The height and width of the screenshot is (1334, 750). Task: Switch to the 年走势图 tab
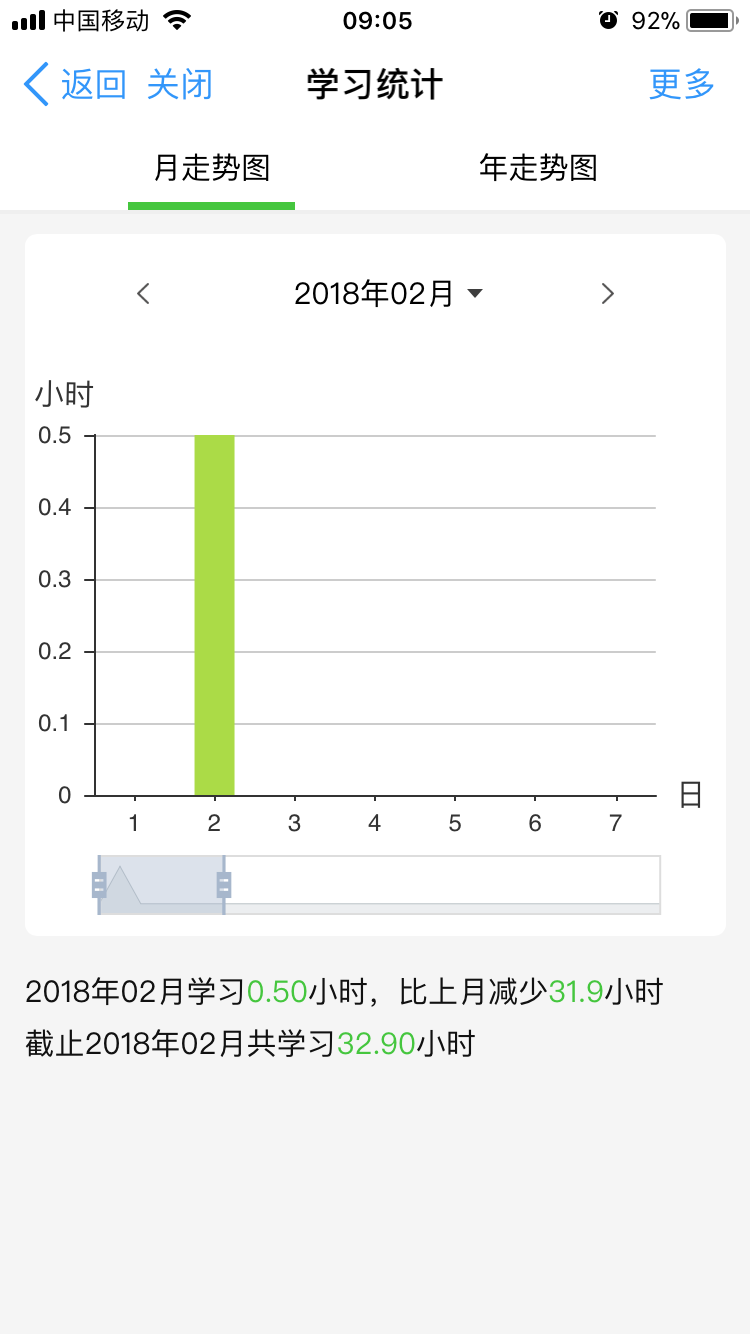pos(538,168)
